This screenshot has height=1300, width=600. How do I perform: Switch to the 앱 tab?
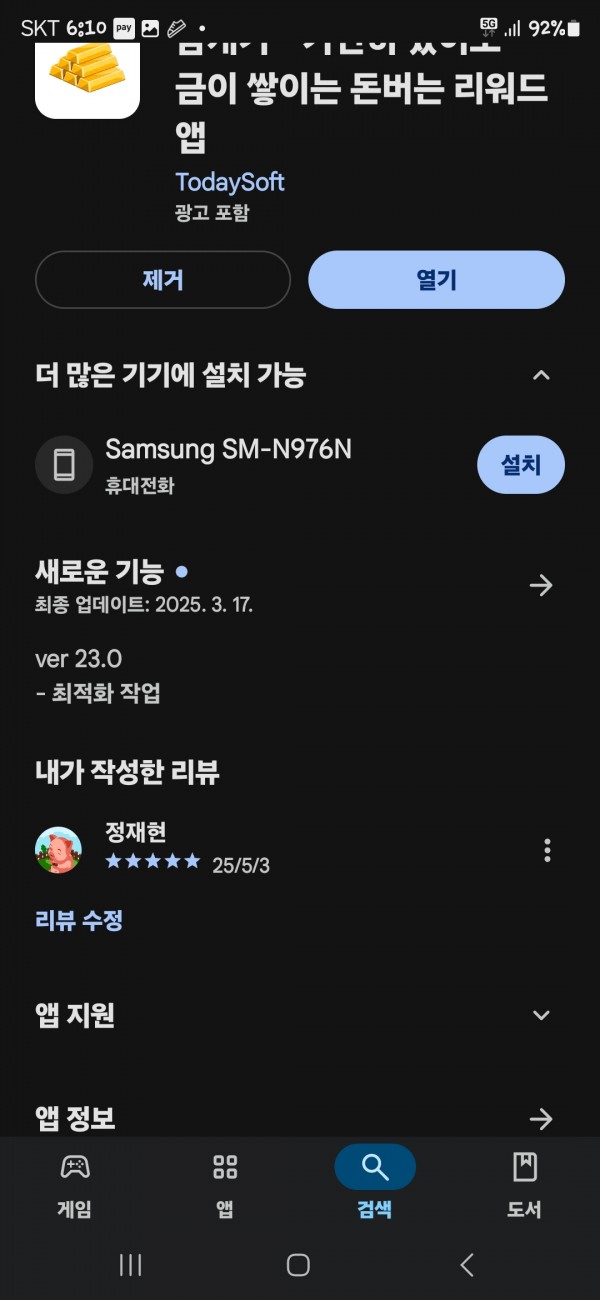click(x=225, y=1185)
